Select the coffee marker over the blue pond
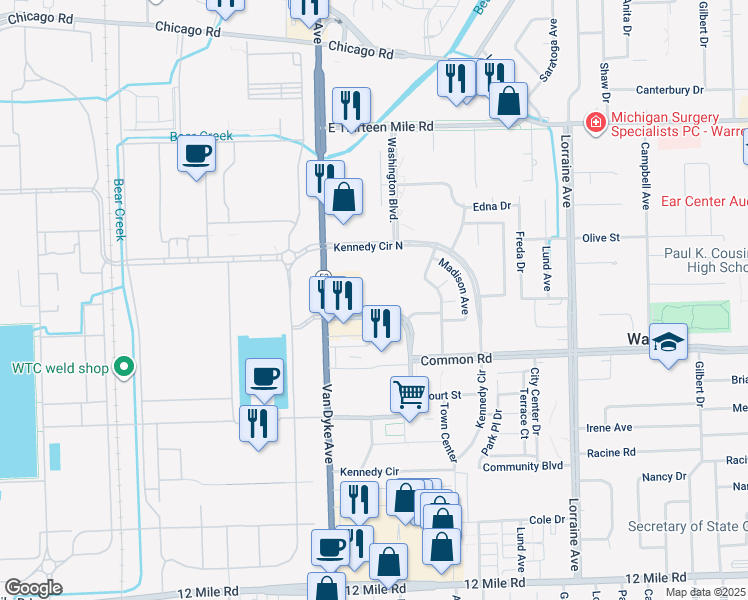748x600 pixels. [x=264, y=381]
